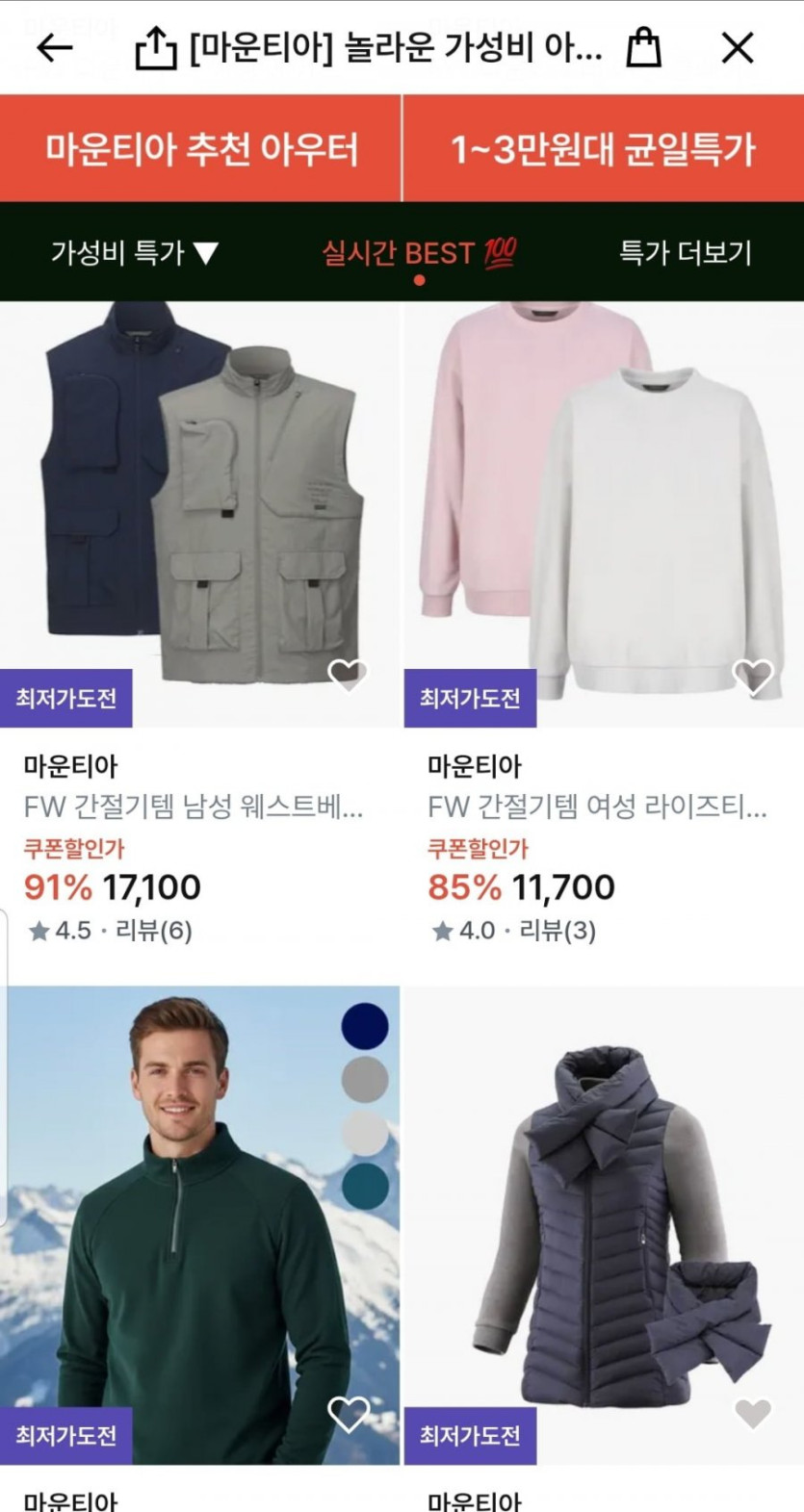The height and width of the screenshot is (1512, 804).
Task: Open the shopping bag
Action: pyautogui.click(x=643, y=48)
